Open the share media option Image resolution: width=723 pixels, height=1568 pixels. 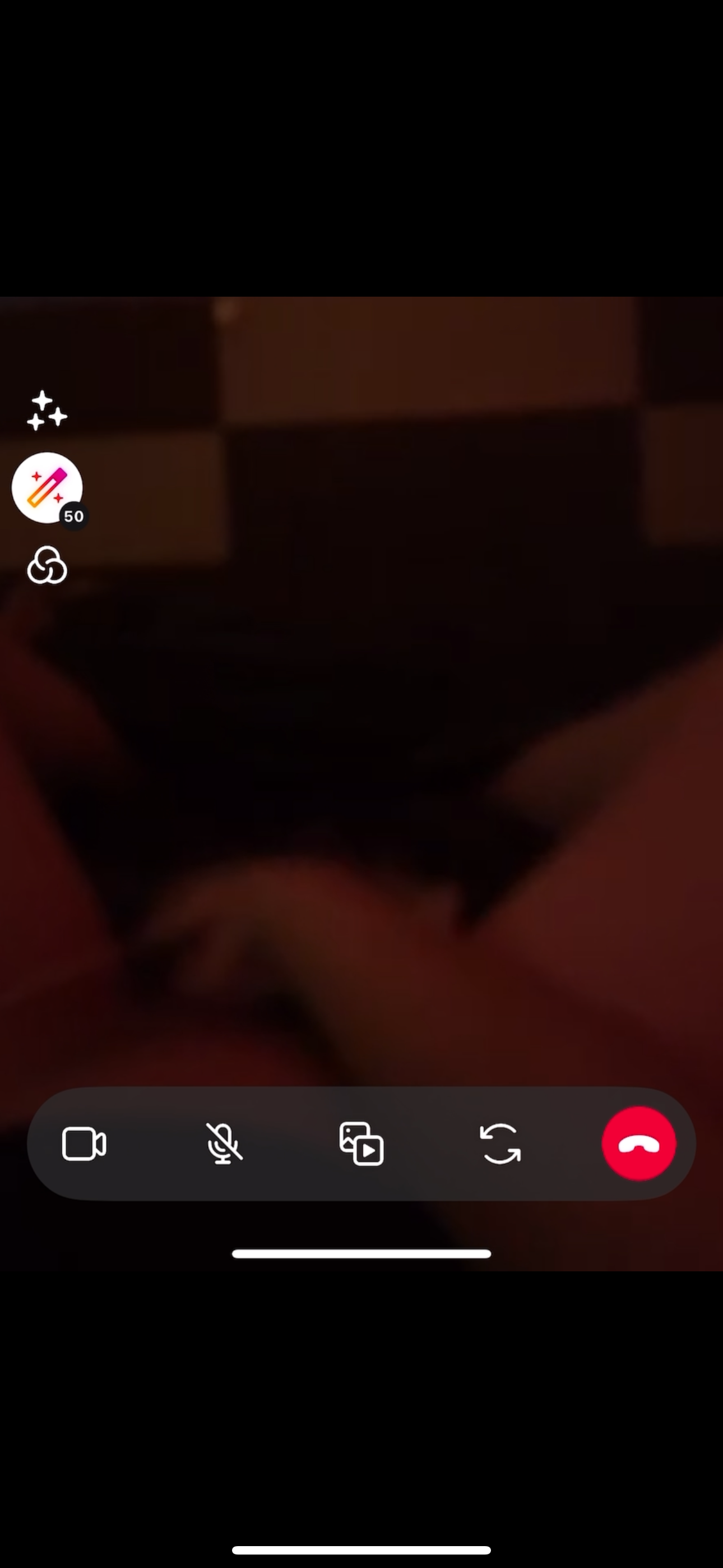click(x=361, y=1143)
